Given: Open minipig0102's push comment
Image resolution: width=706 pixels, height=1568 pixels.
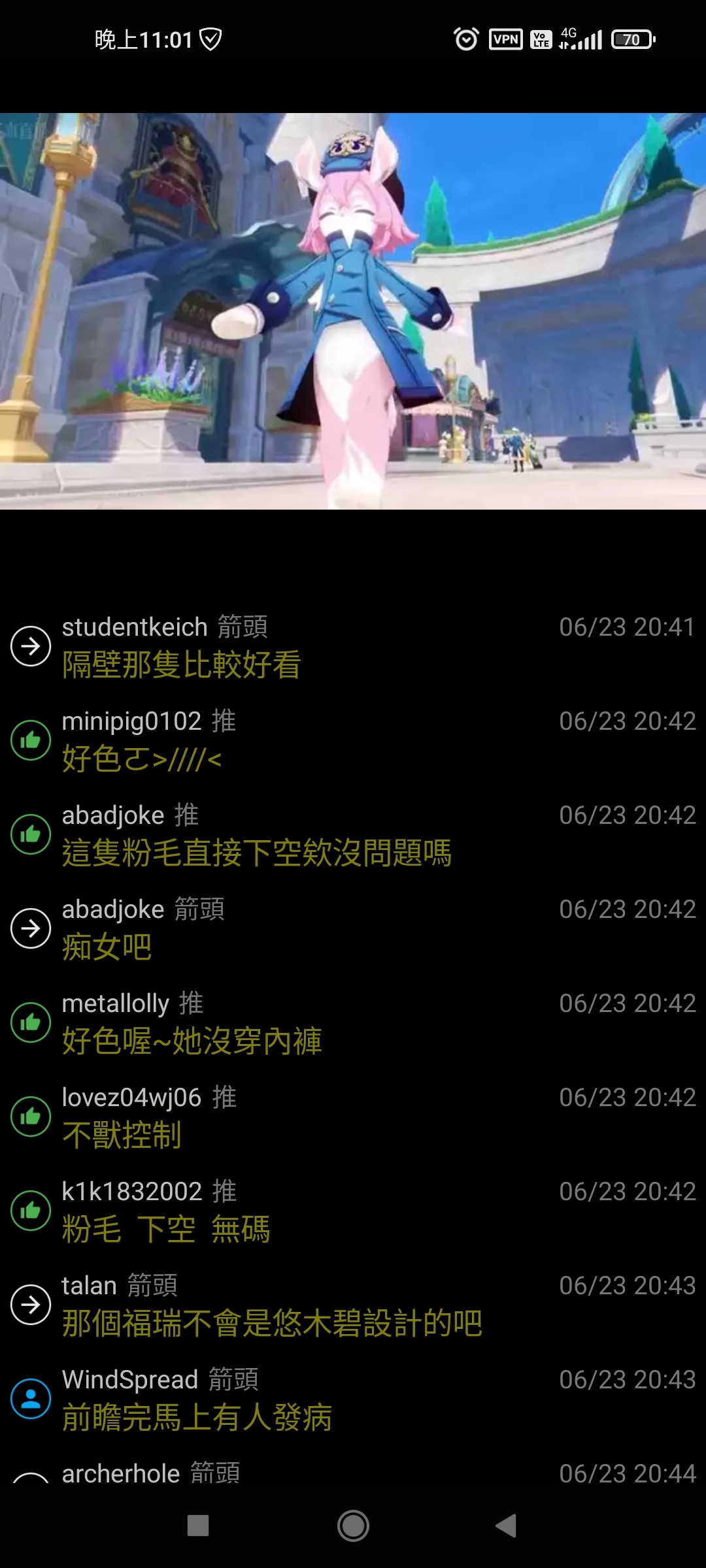Looking at the screenshot, I should click(x=353, y=741).
